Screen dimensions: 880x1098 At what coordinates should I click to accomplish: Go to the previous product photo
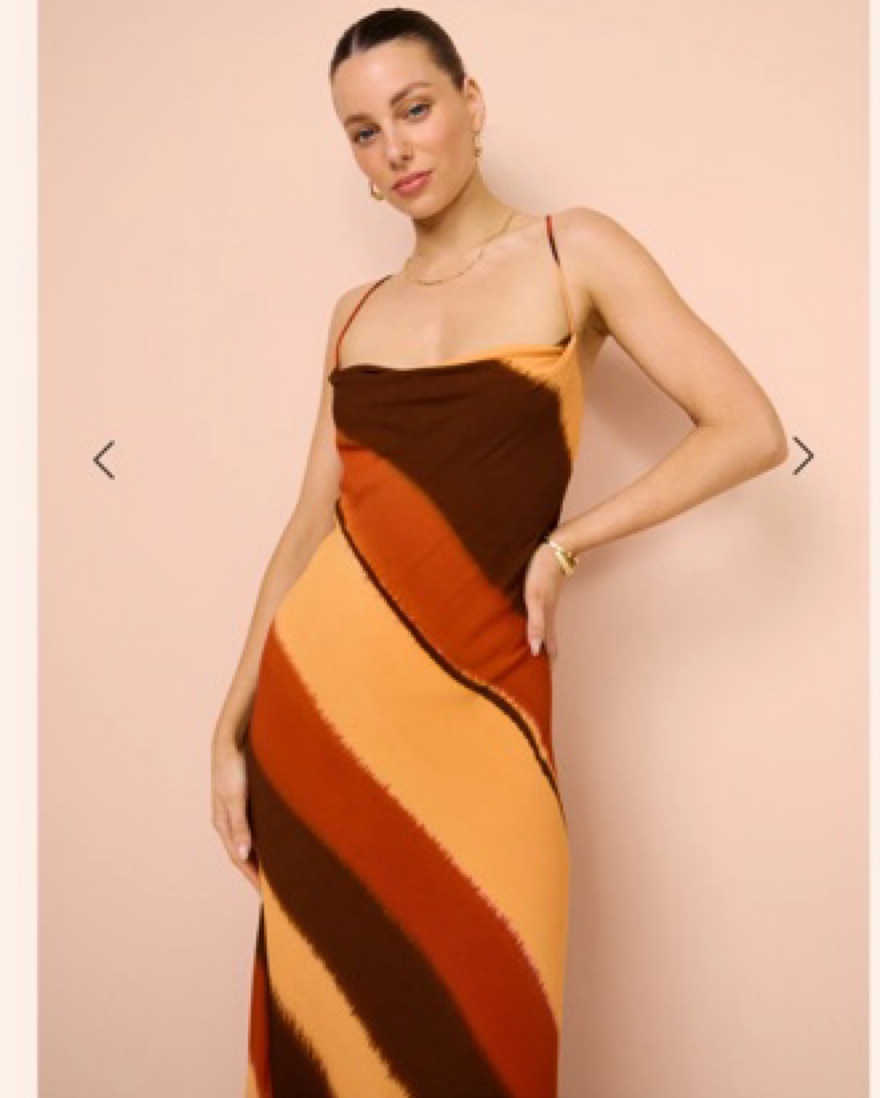104,459
